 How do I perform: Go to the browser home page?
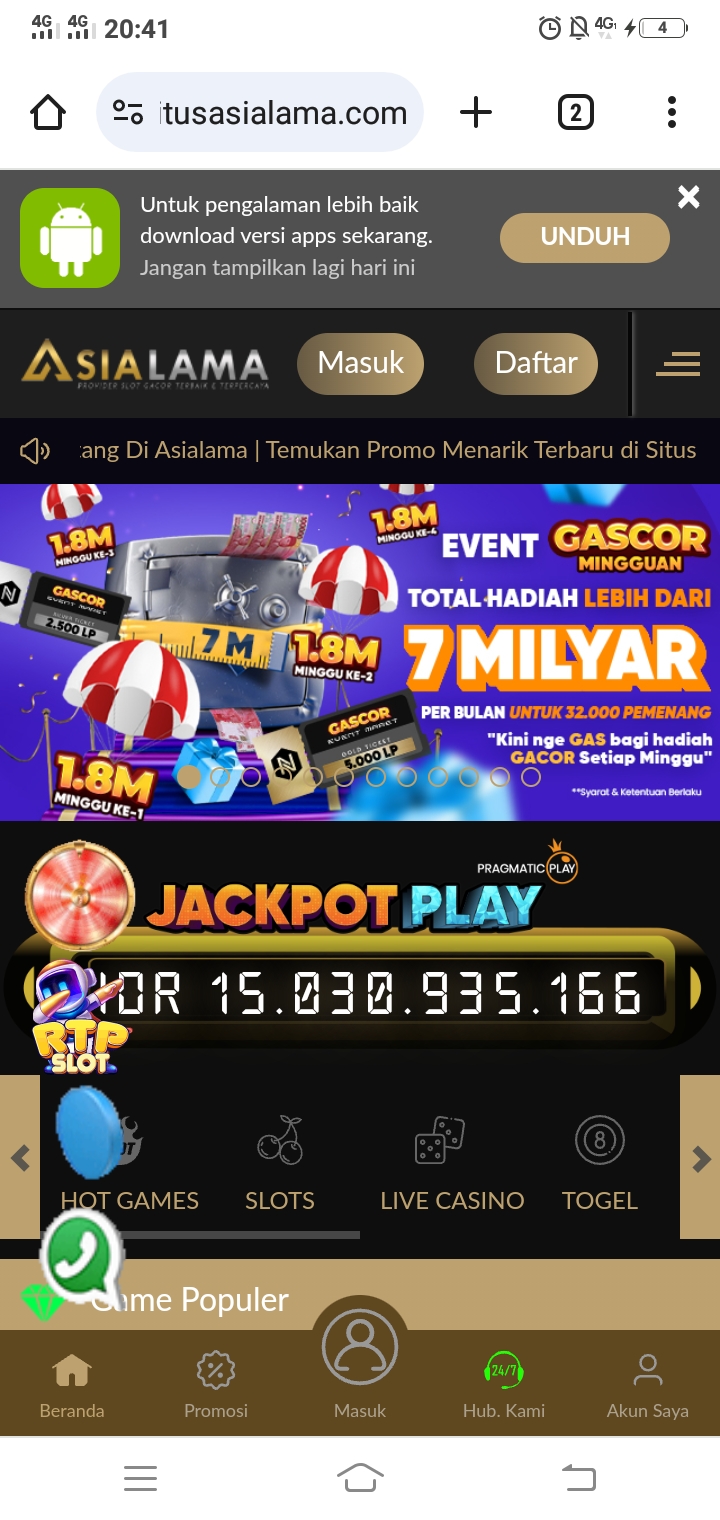coord(48,113)
